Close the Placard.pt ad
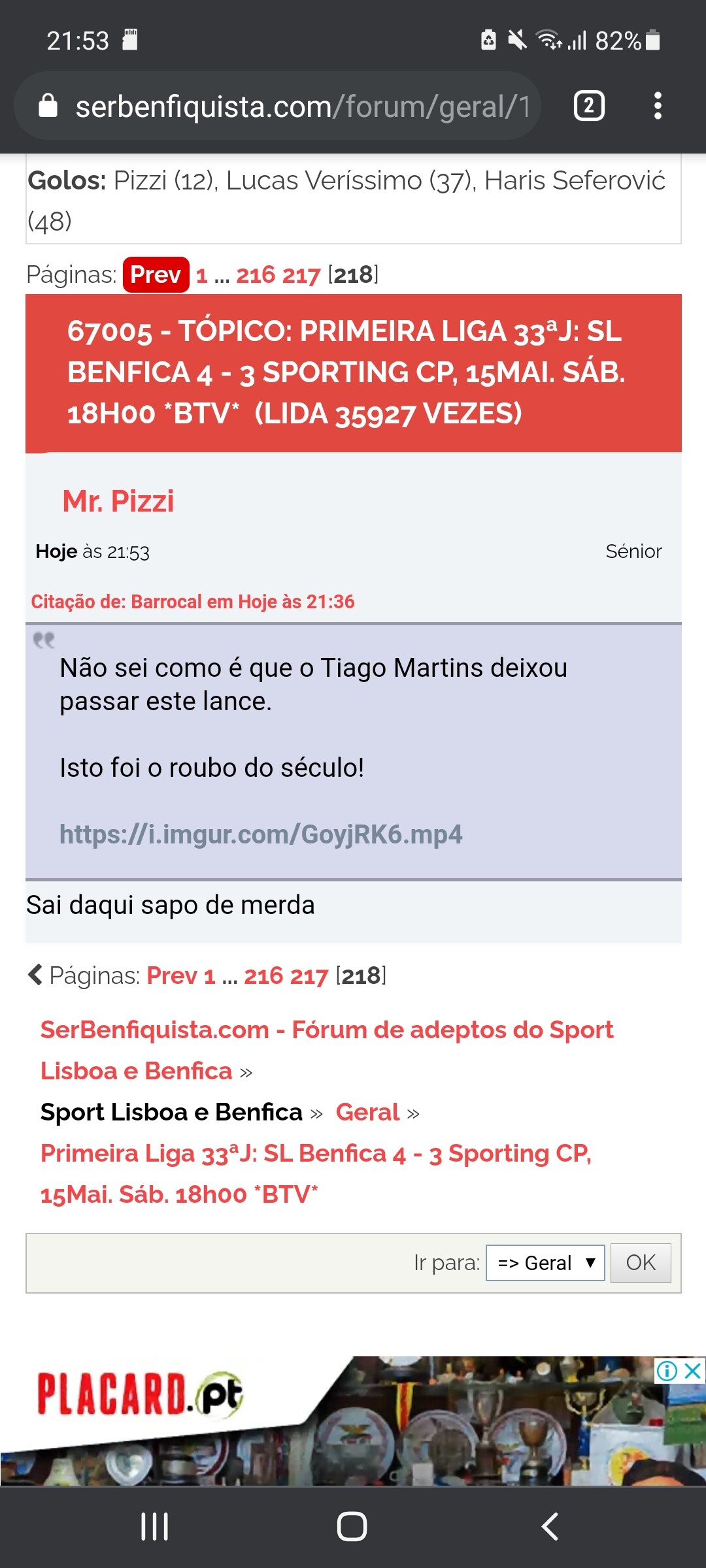This screenshot has height=1568, width=706. [x=693, y=1371]
